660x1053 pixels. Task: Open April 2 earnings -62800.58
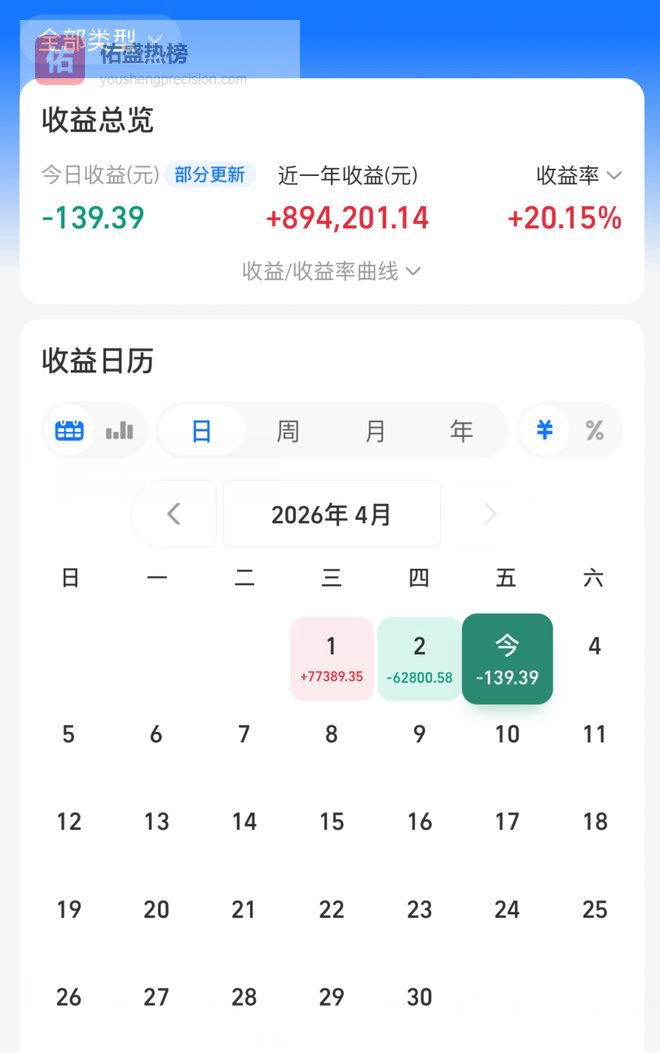tap(419, 659)
